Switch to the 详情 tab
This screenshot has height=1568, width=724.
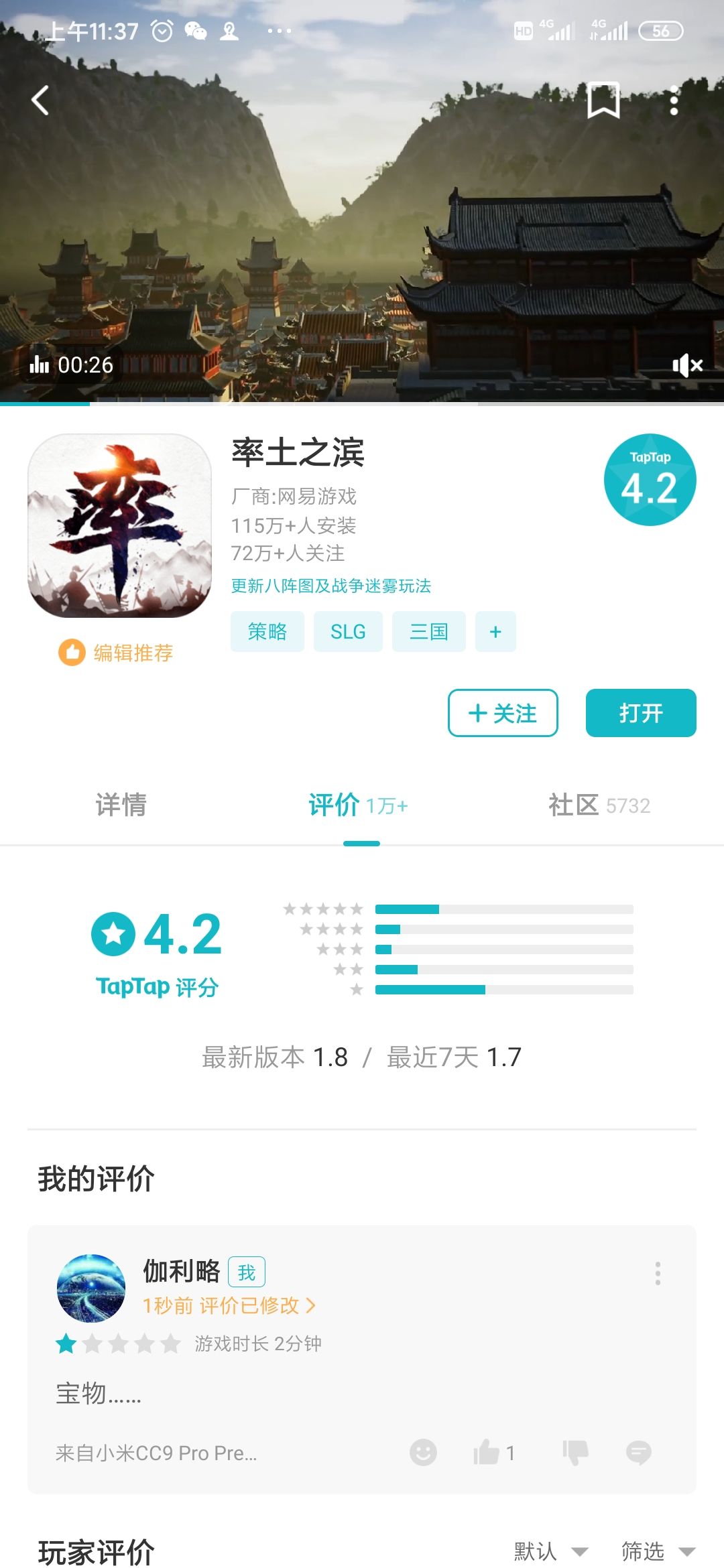pyautogui.click(x=121, y=805)
